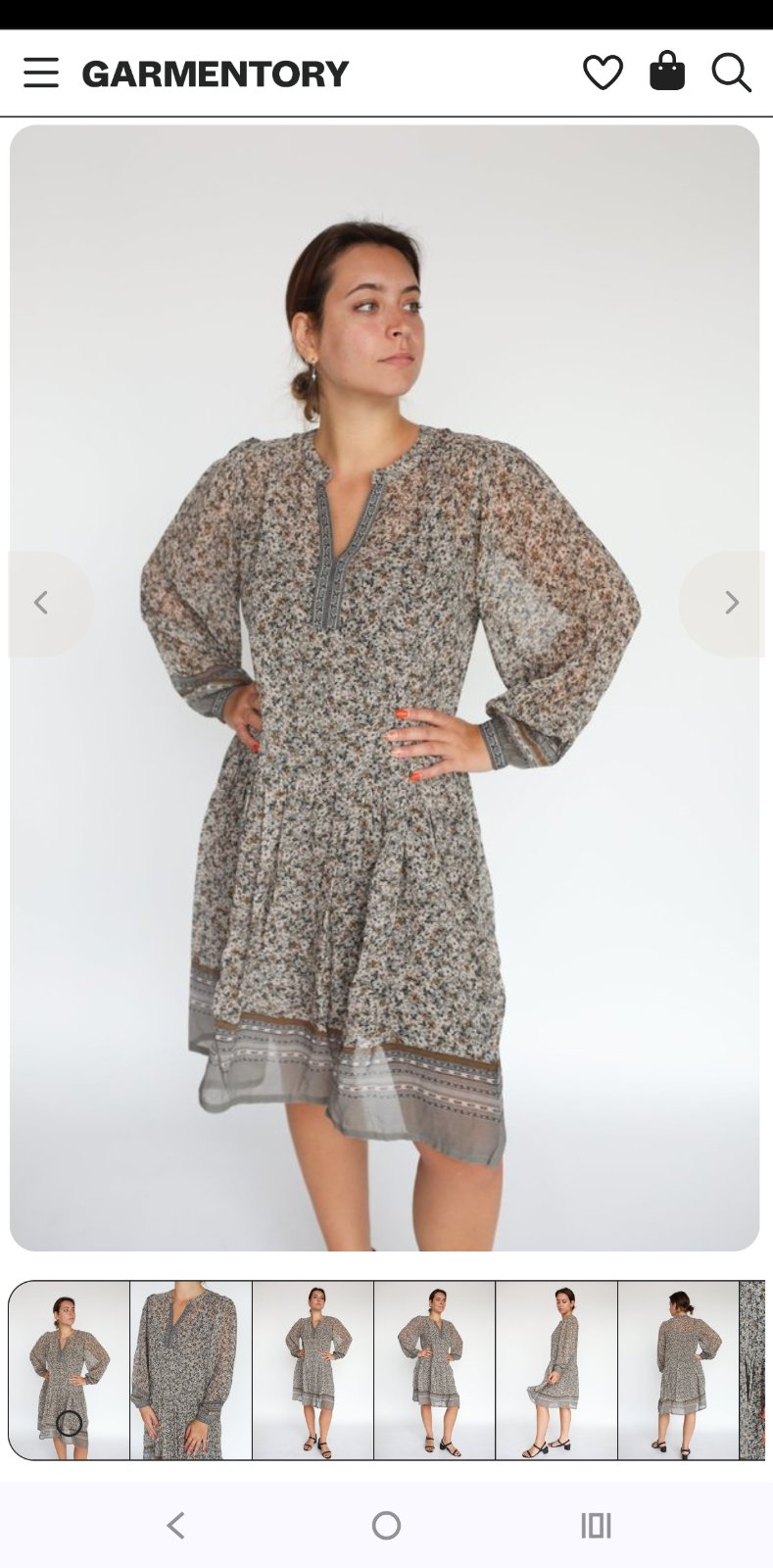Select the fourth thumbnail, hands on hips with sandals
The image size is (773, 1568).
[434, 1370]
